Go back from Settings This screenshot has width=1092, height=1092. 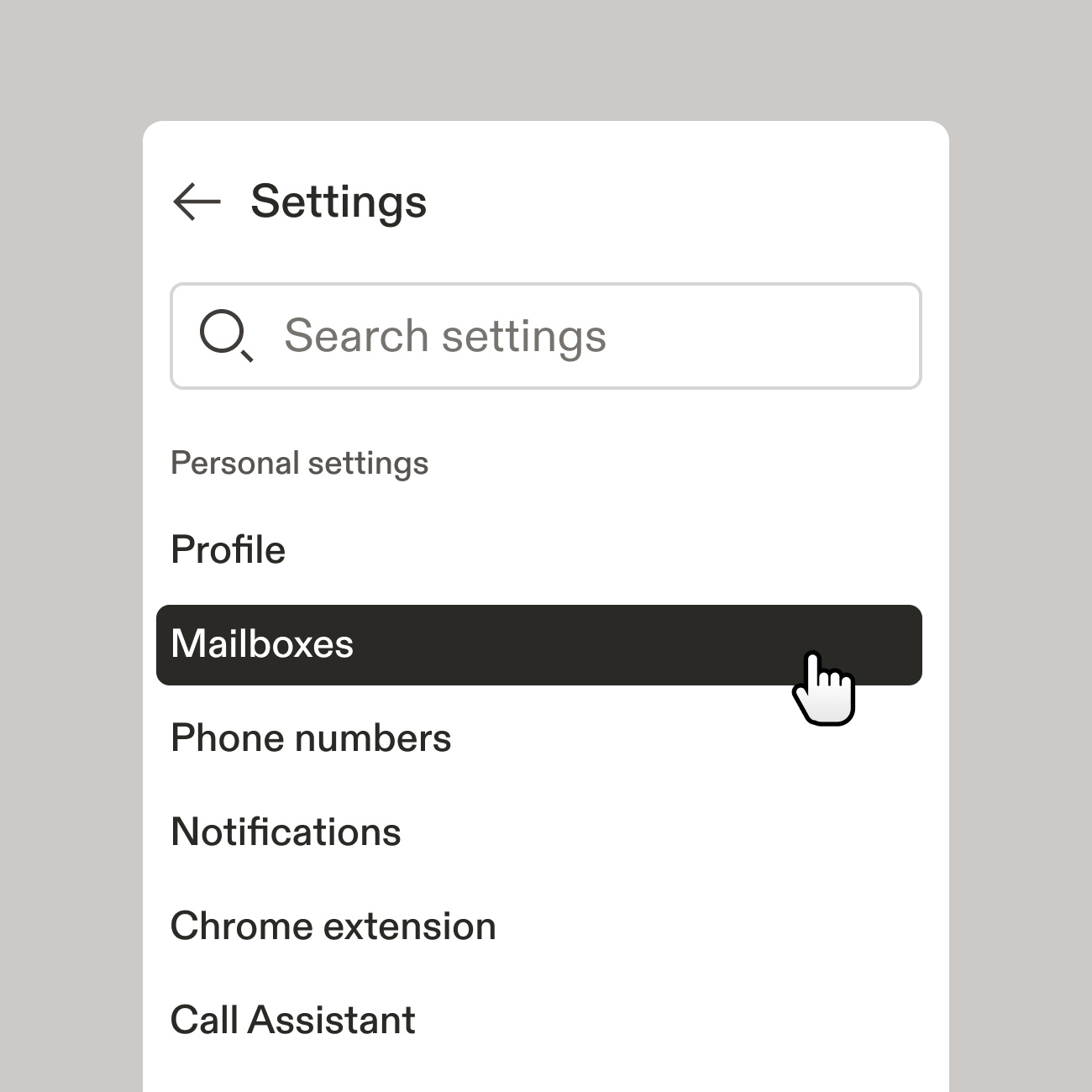(x=197, y=202)
